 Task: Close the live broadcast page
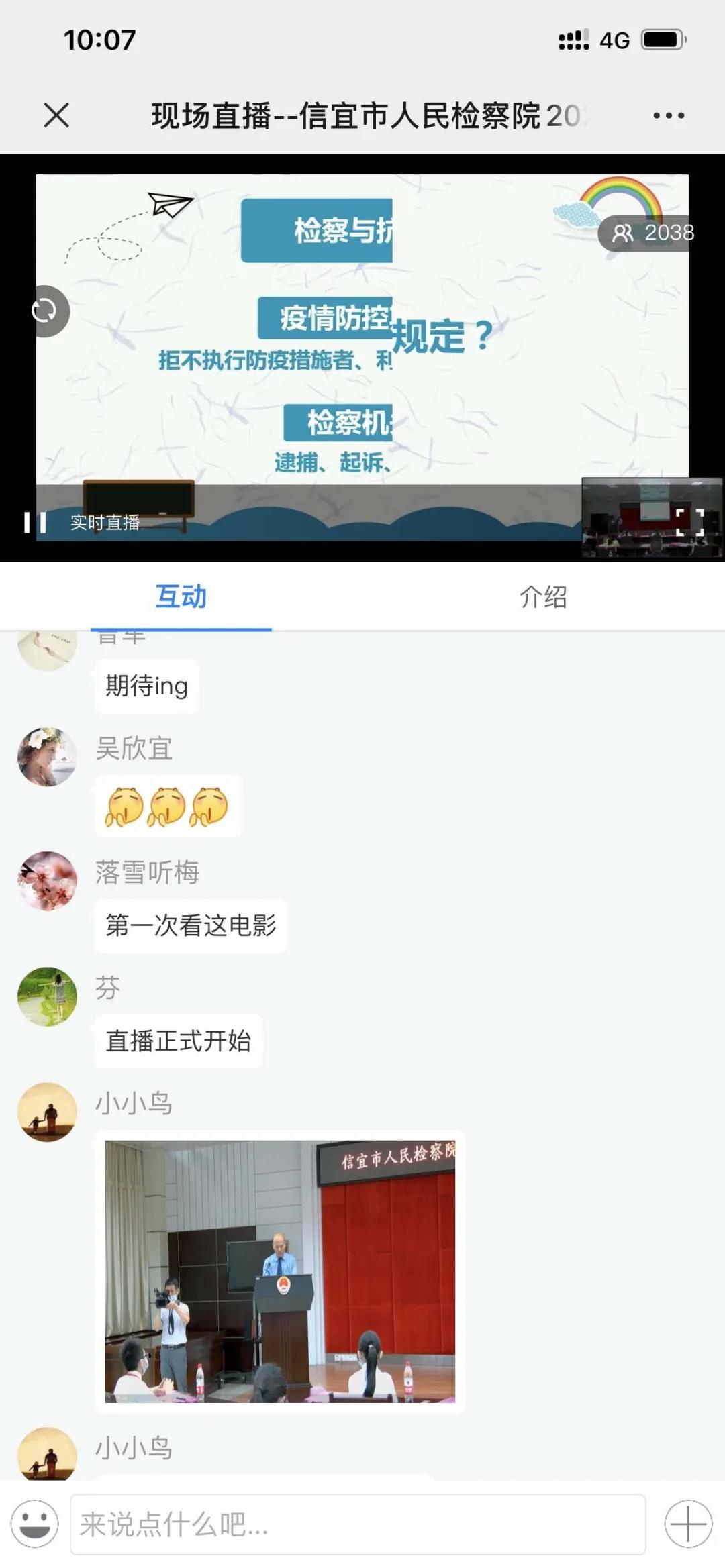(x=56, y=115)
